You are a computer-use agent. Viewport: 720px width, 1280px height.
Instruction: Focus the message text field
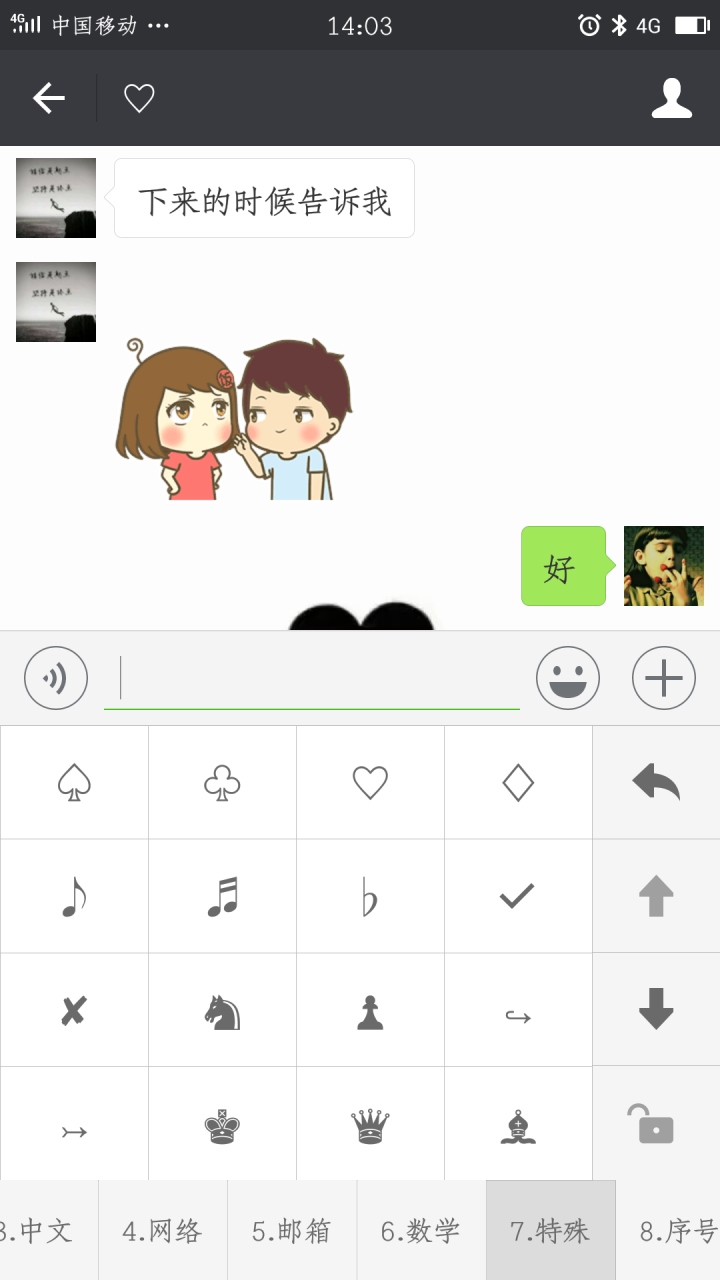pyautogui.click(x=312, y=678)
